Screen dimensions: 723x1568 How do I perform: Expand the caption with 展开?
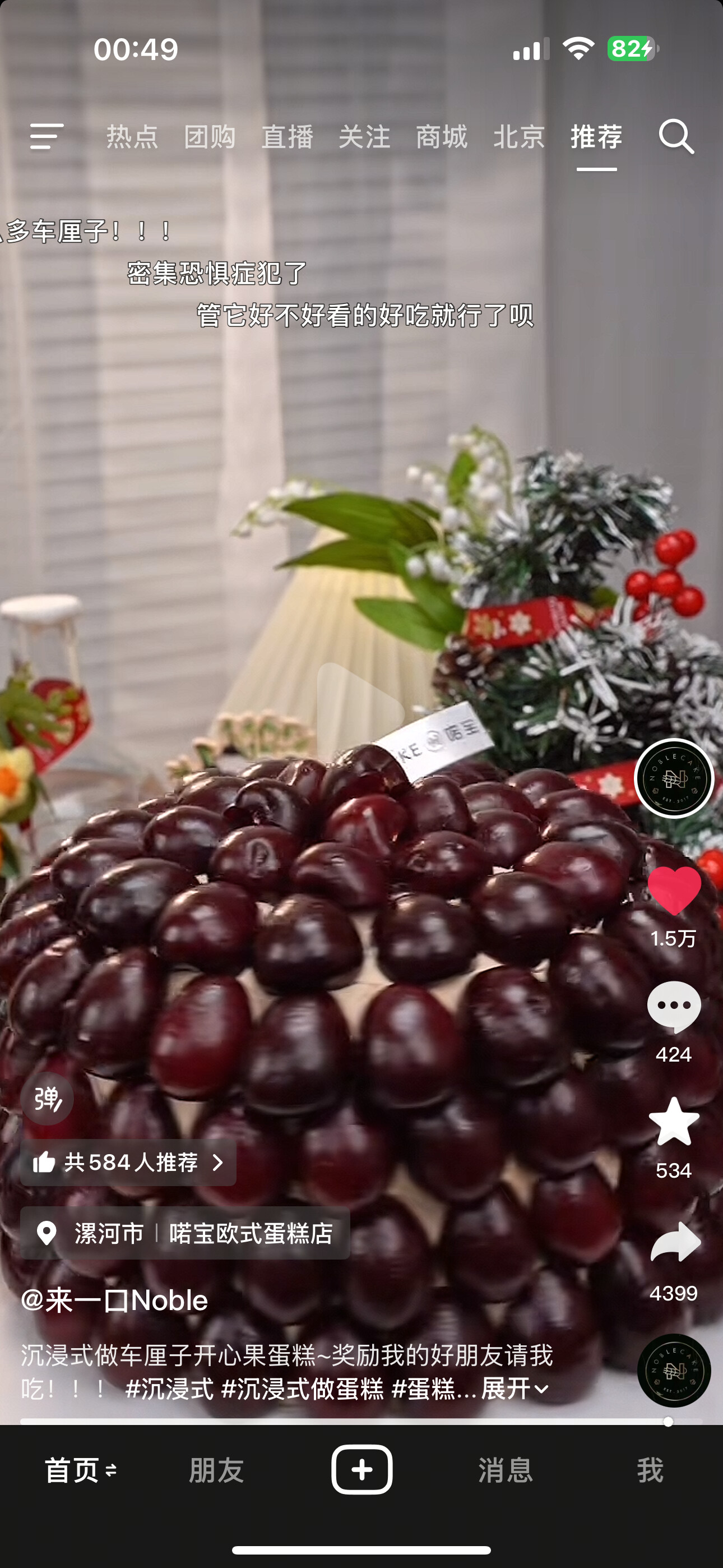515,1389
